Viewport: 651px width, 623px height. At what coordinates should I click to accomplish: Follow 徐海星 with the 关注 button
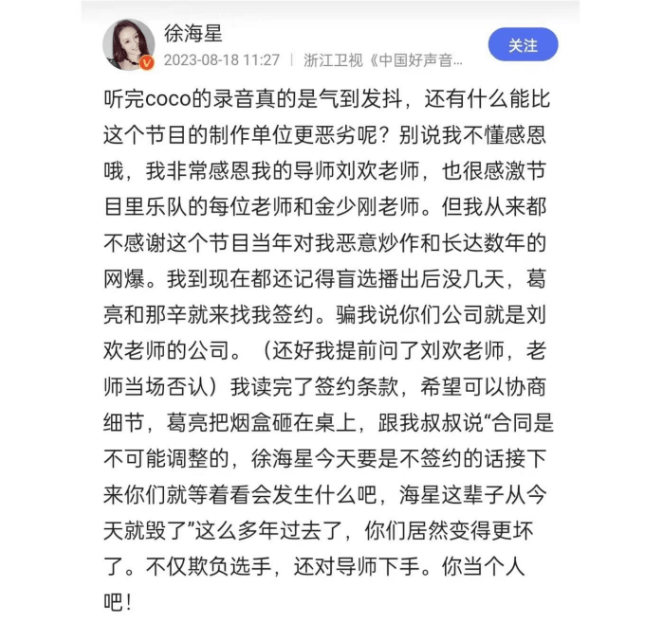(x=523, y=45)
